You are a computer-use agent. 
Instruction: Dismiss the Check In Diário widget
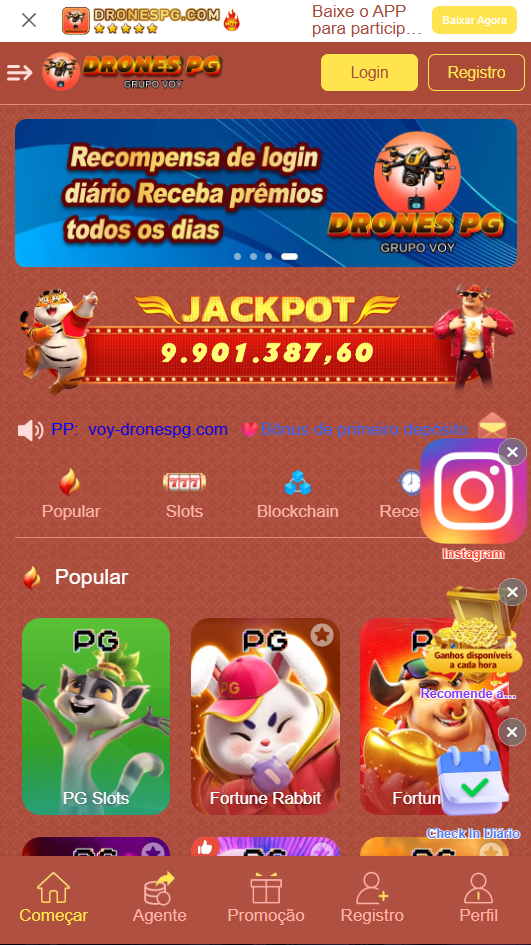coord(512,732)
